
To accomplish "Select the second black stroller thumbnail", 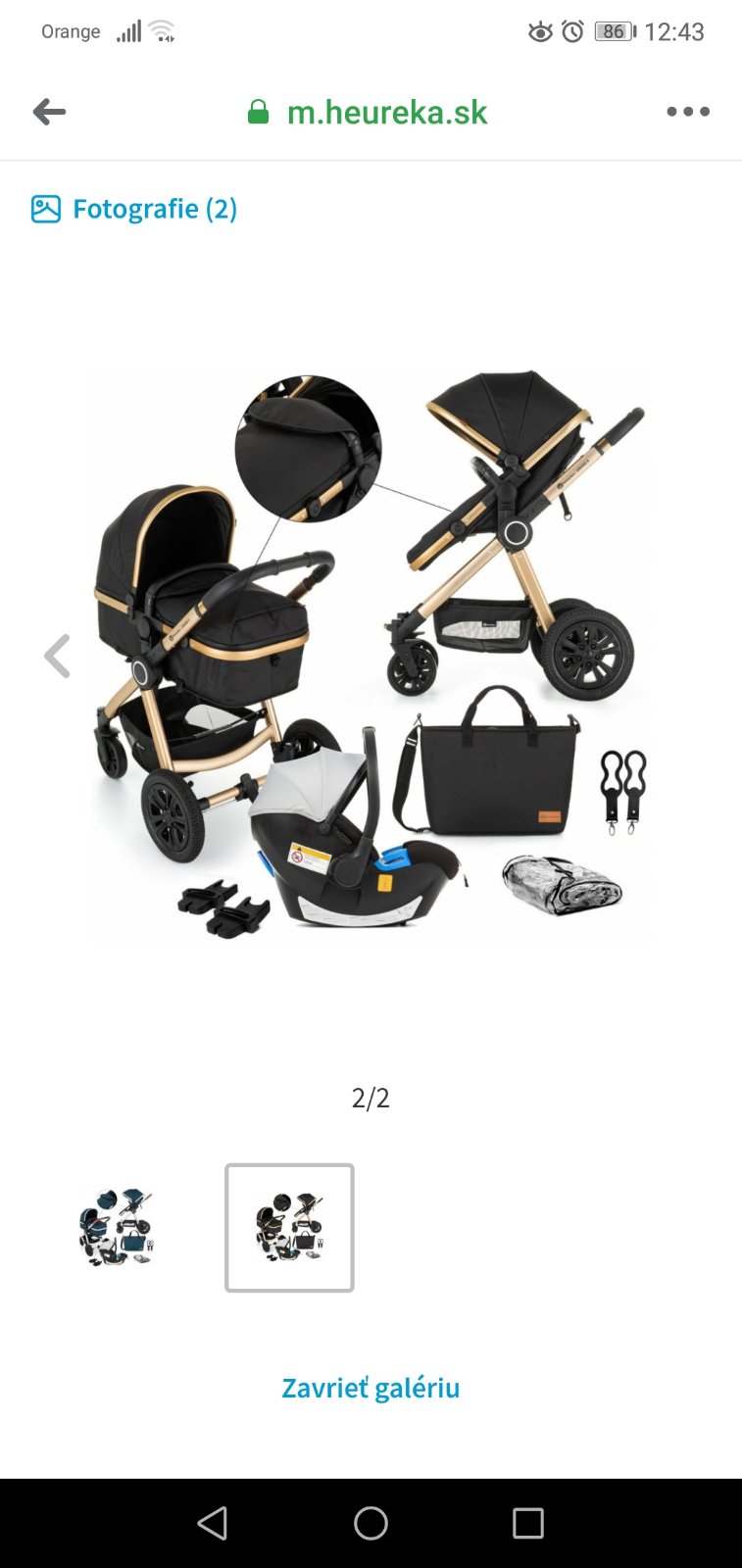I will point(289,1227).
